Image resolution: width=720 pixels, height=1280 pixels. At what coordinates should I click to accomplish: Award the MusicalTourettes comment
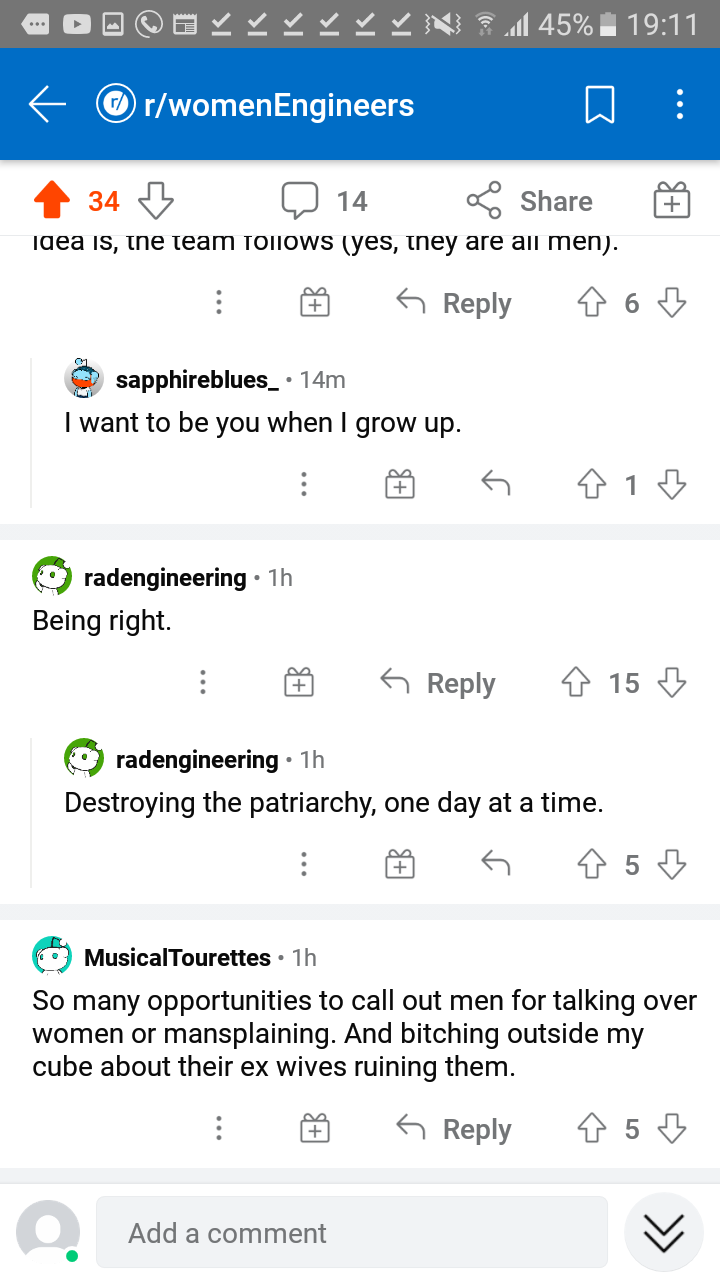click(x=315, y=1130)
